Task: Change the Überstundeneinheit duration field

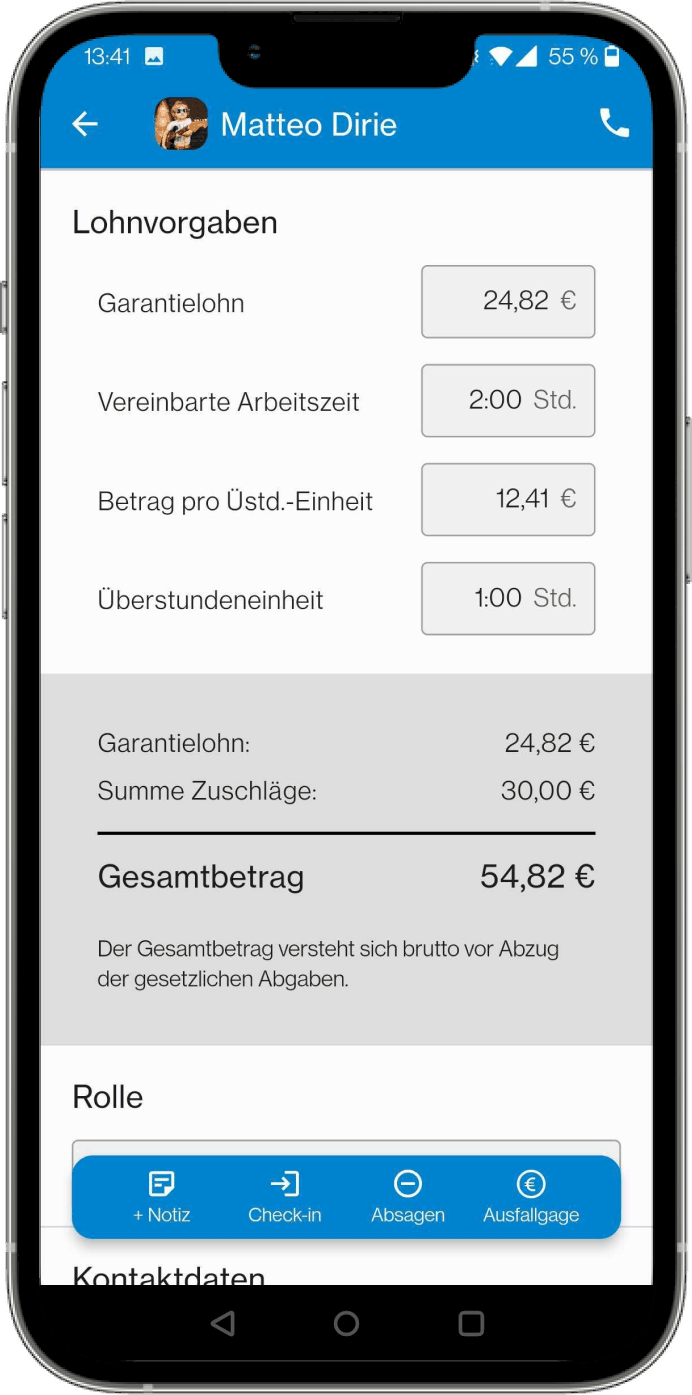Action: click(x=508, y=598)
